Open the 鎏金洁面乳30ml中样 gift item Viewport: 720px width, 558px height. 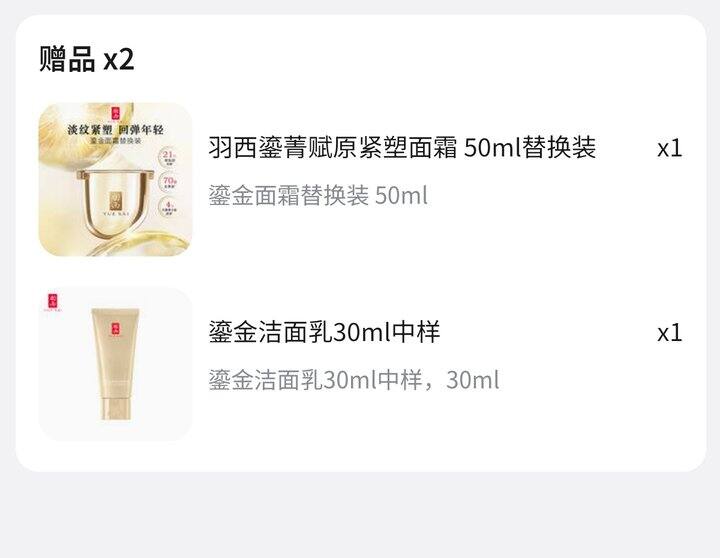(324, 333)
